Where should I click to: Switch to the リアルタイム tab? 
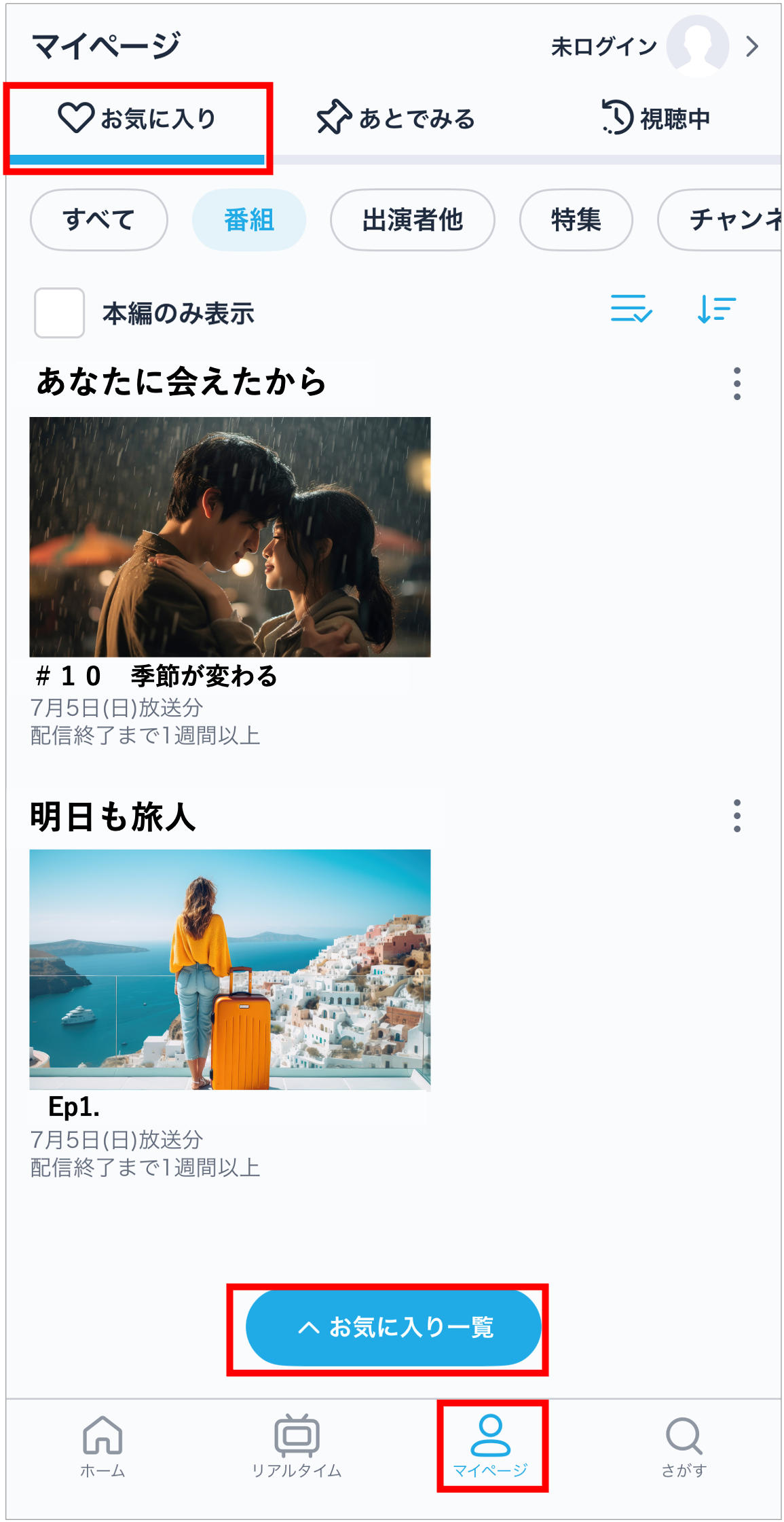pos(297,1447)
